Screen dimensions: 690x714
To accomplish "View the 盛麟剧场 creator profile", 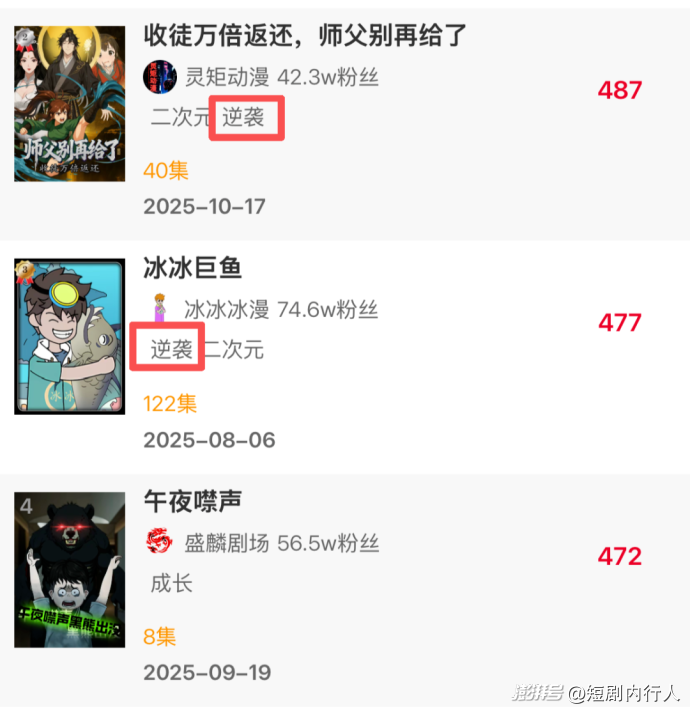I will pos(226,543).
